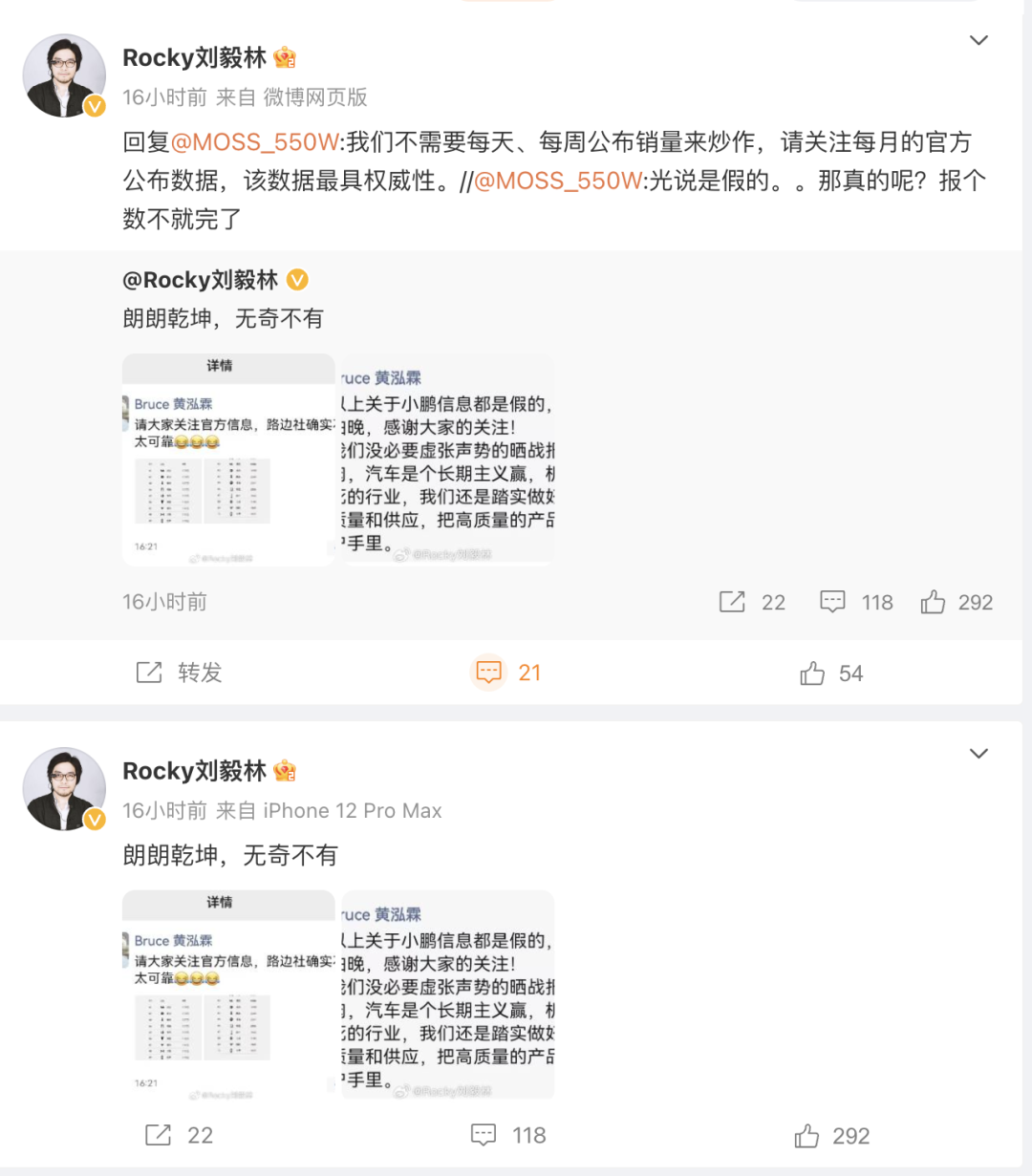View the 详情 screenshot image in the quoted post
The width and height of the screenshot is (1032, 1176).
tap(228, 460)
